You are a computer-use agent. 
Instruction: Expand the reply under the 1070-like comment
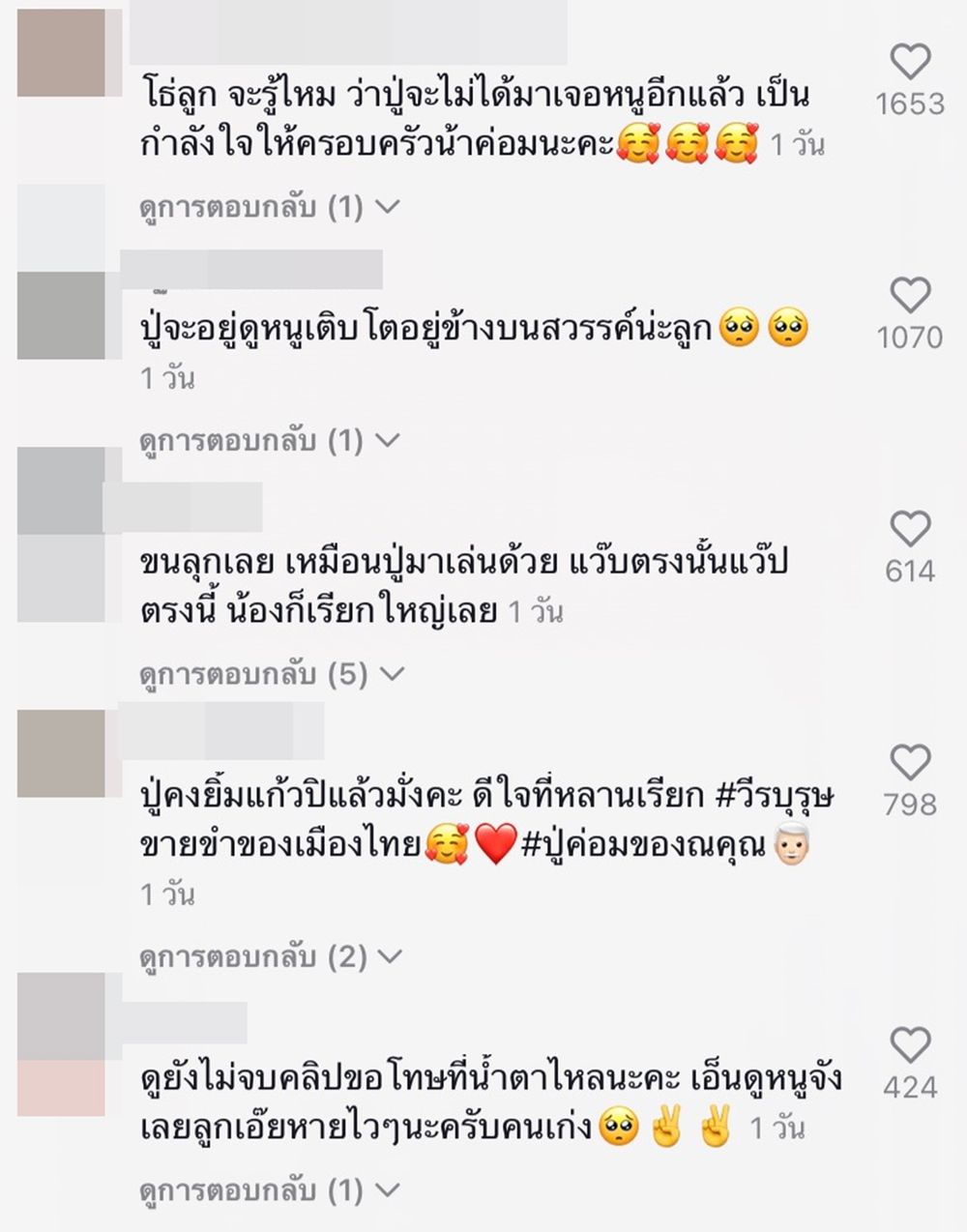[269, 441]
